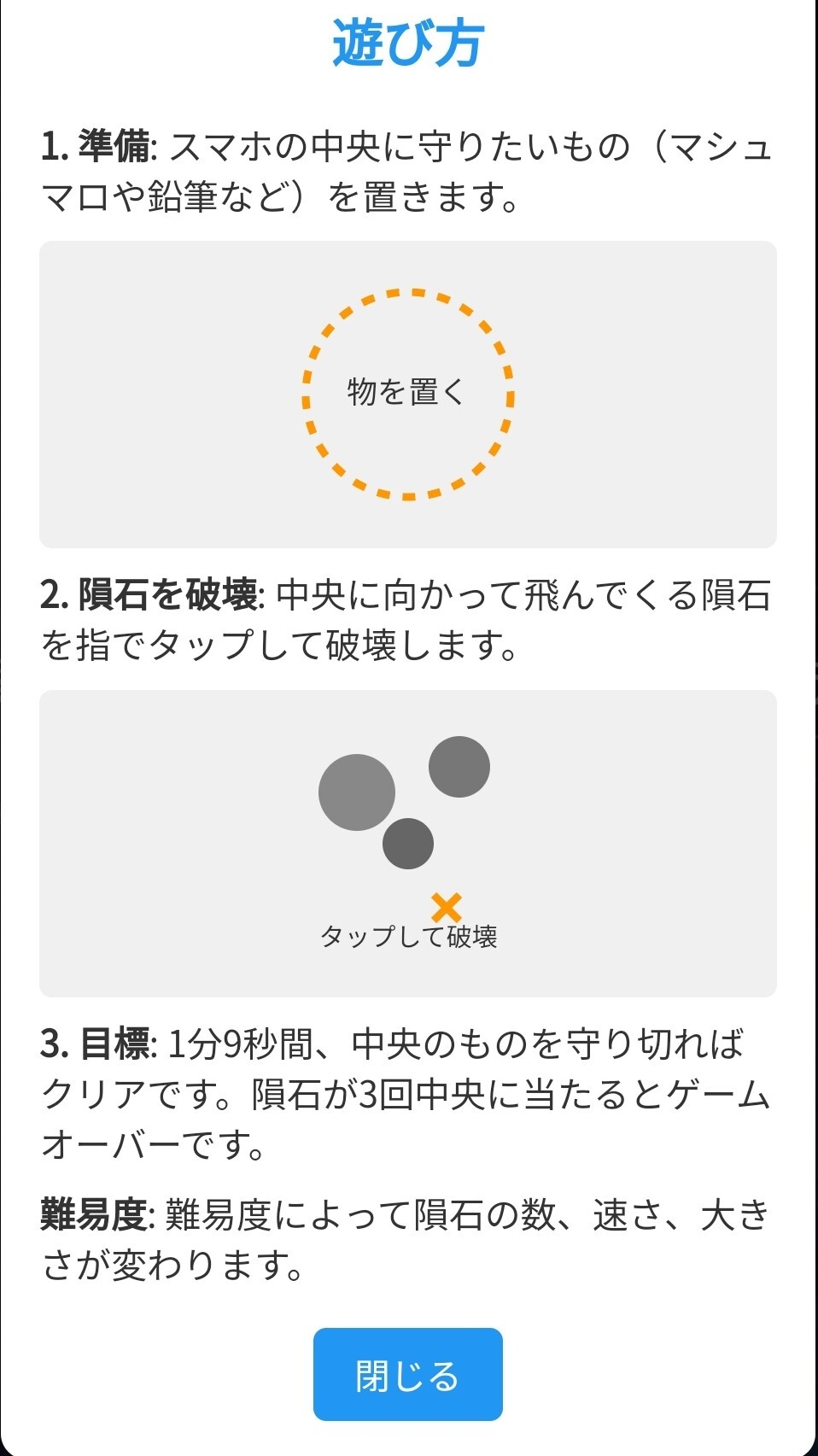Tap the dotted orange placement circle

tap(408, 395)
